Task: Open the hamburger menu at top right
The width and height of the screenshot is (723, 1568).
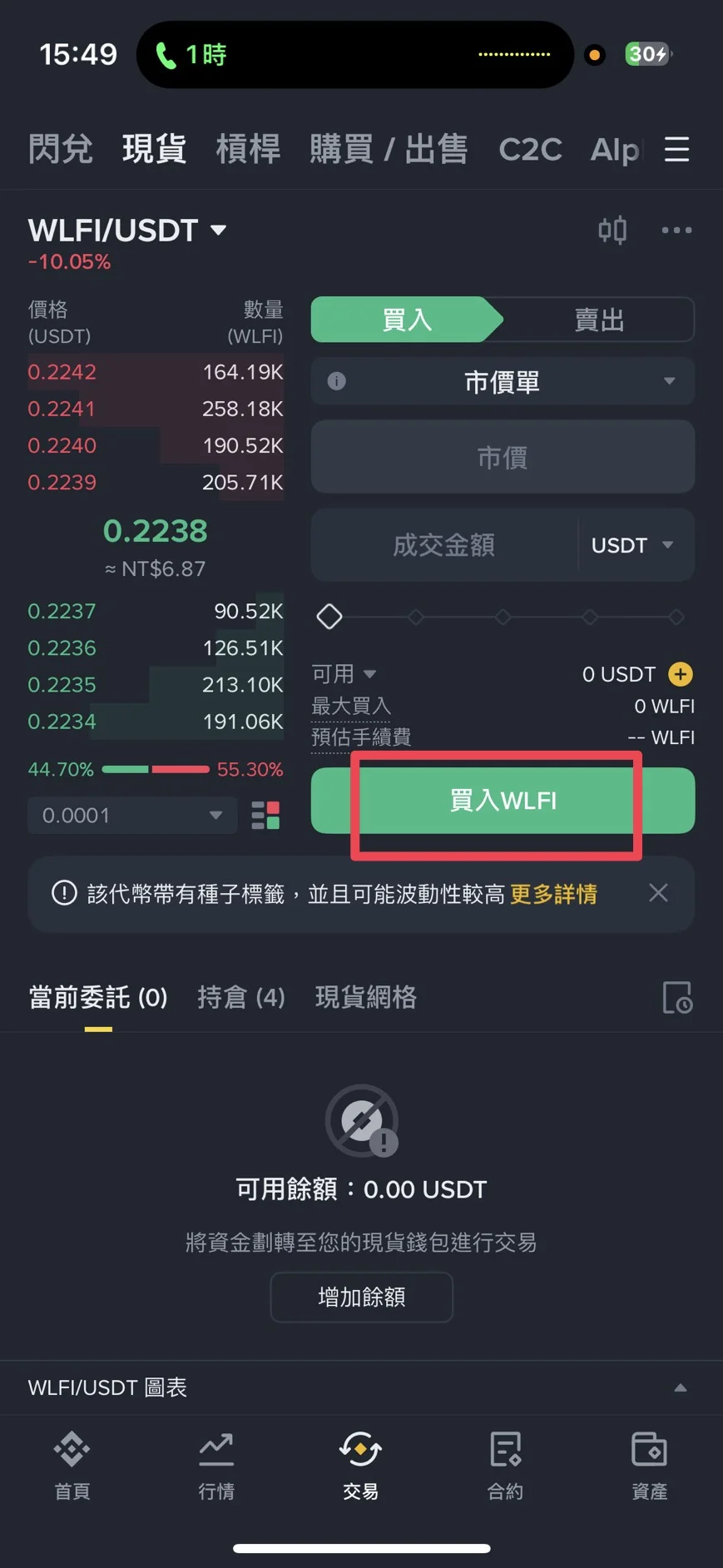Action: click(x=677, y=150)
